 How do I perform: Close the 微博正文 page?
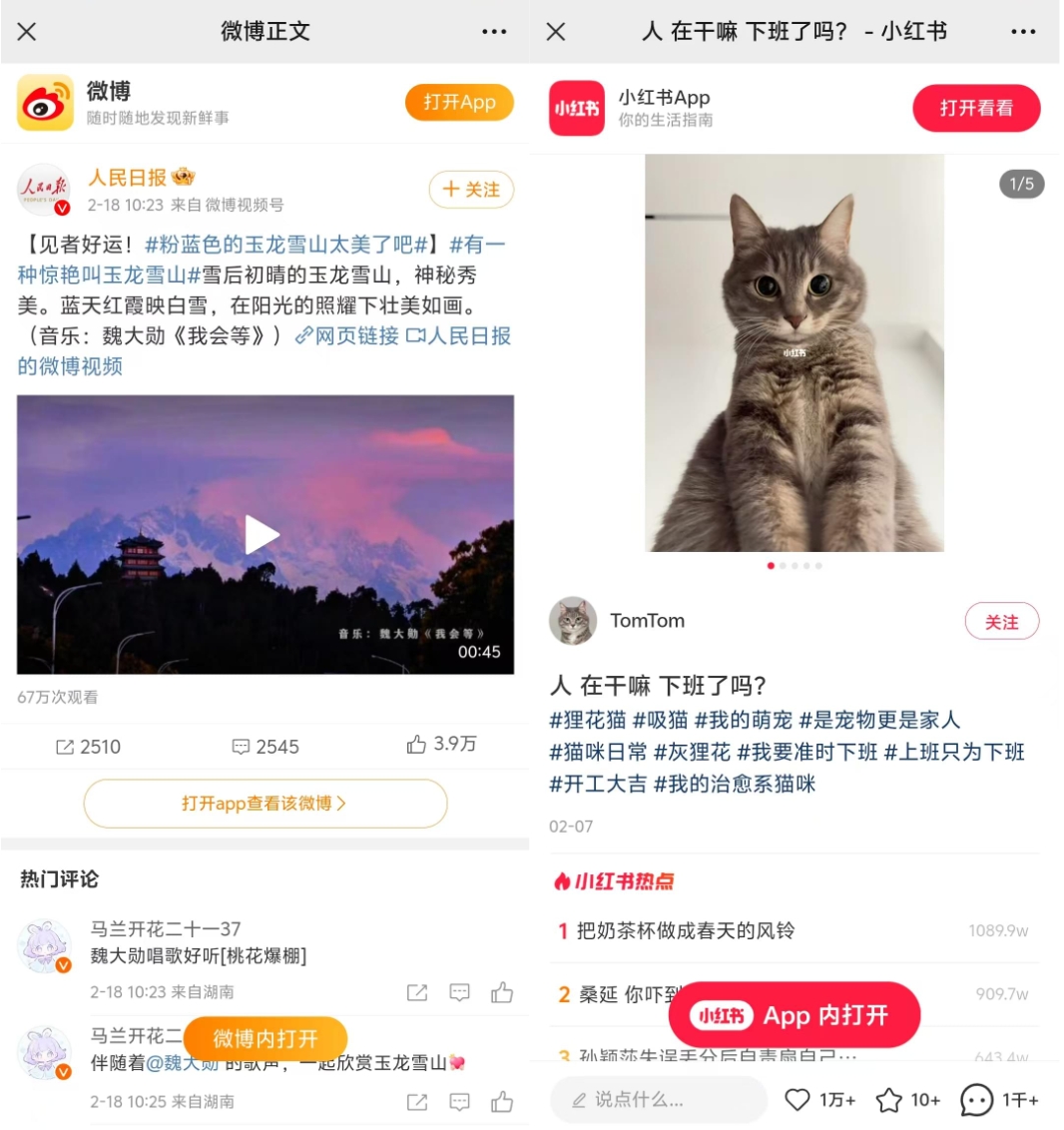pos(27,32)
